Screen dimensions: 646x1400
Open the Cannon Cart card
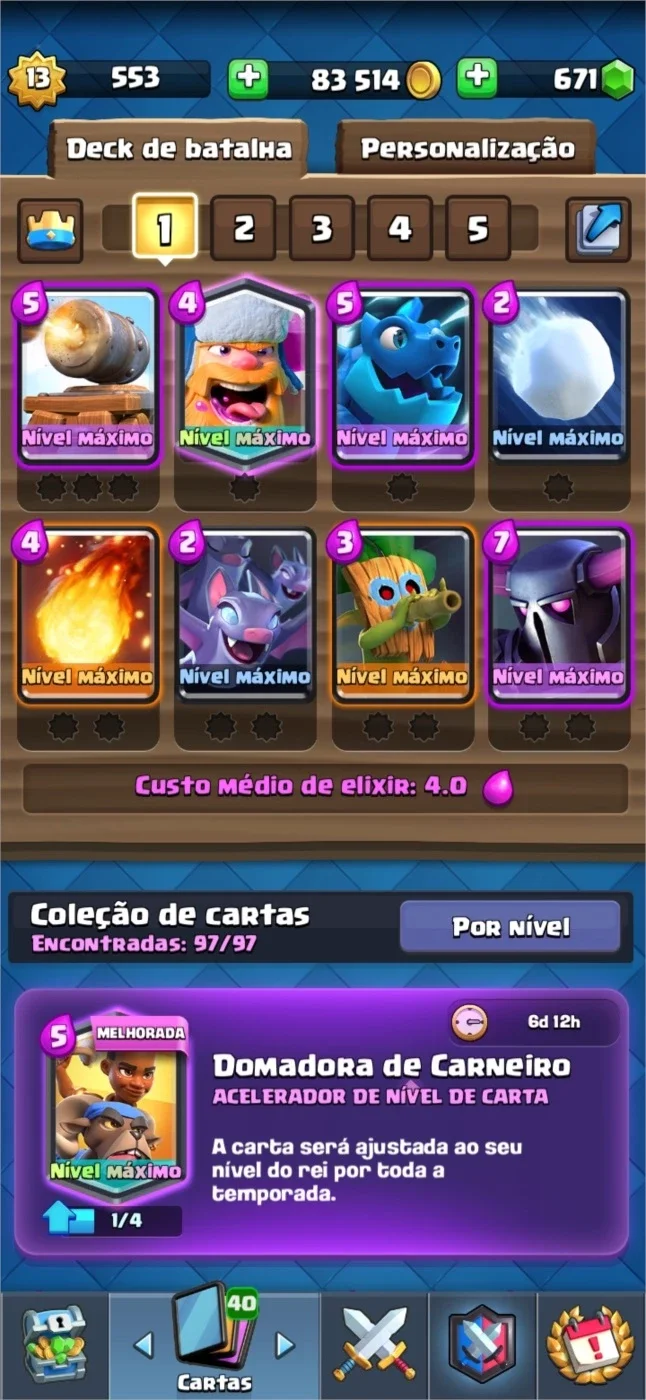[87, 377]
